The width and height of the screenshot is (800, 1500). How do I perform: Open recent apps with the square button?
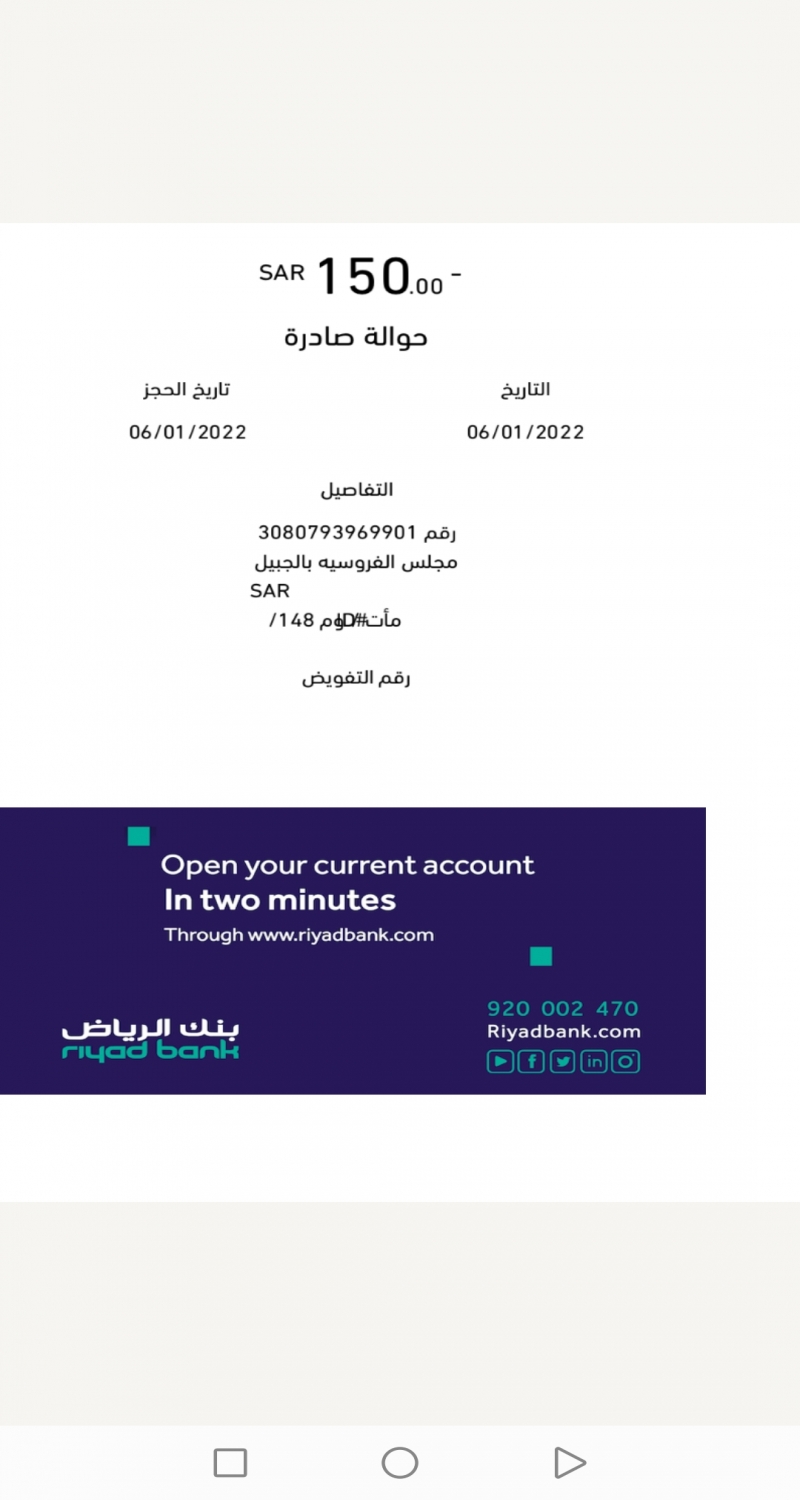pos(230,1463)
